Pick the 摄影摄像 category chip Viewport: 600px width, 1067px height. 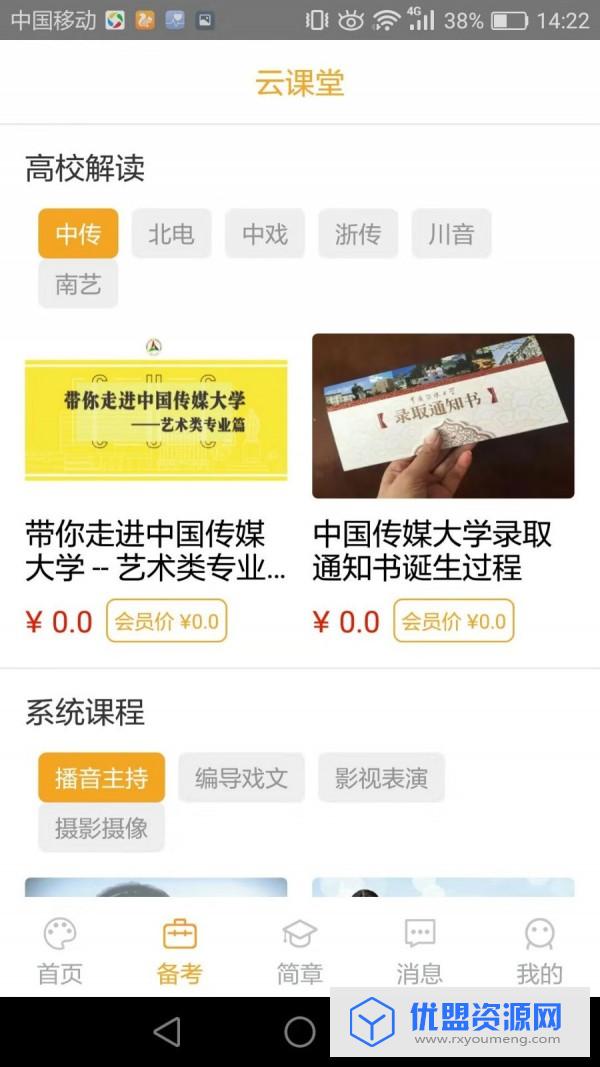[101, 828]
